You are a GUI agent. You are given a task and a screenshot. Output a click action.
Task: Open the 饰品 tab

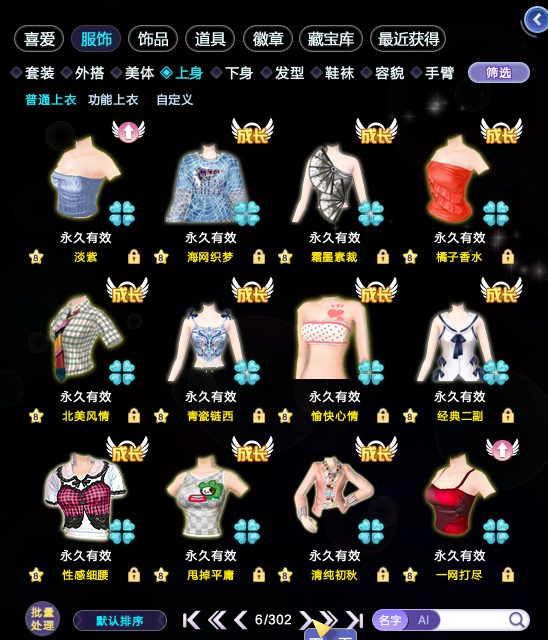point(153,39)
